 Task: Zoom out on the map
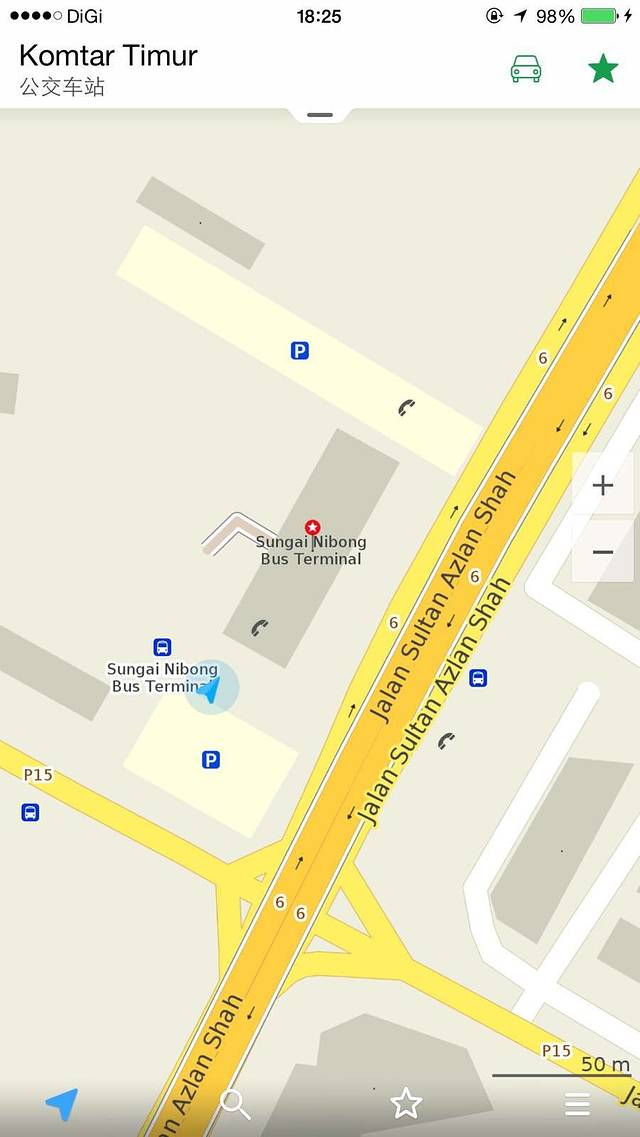click(602, 551)
